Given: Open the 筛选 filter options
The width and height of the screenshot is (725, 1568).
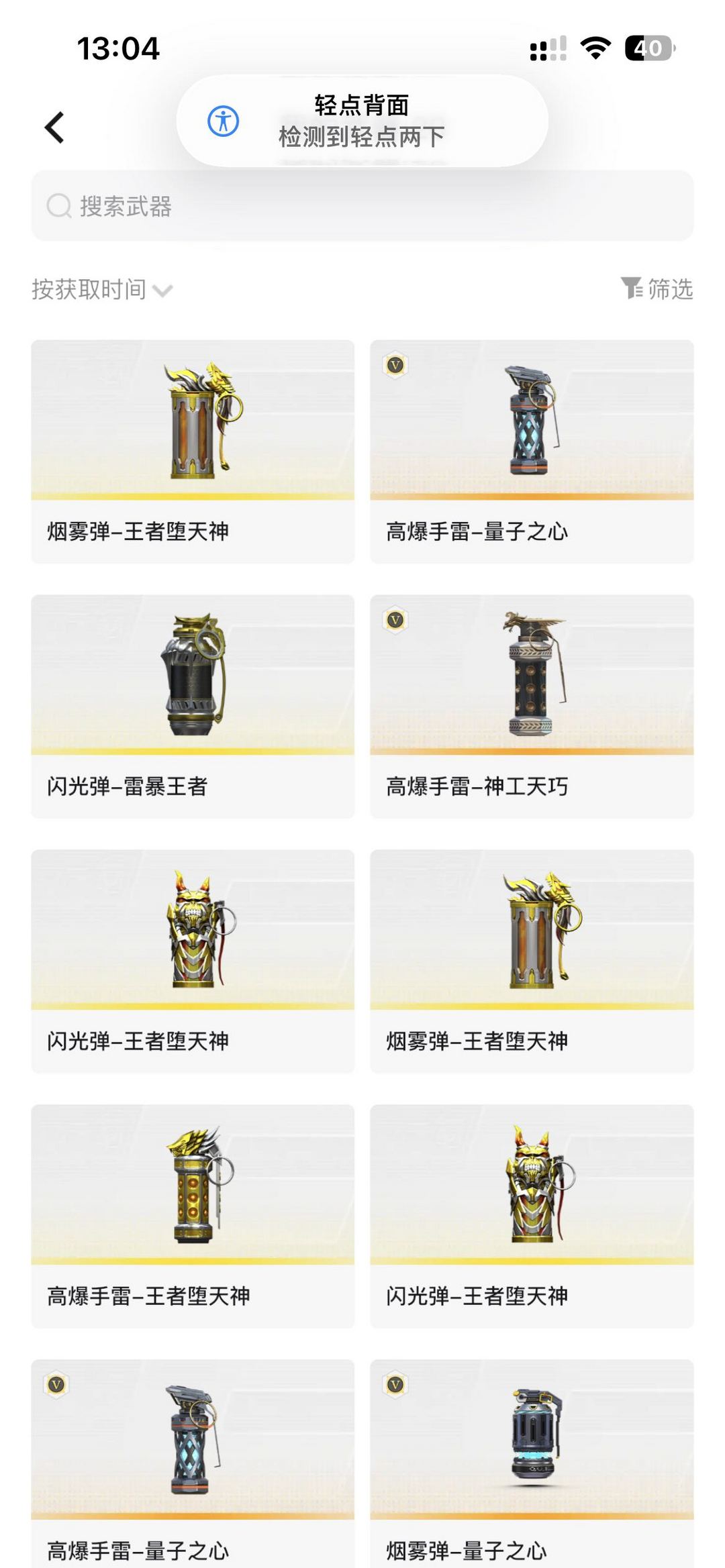Looking at the screenshot, I should (x=657, y=289).
